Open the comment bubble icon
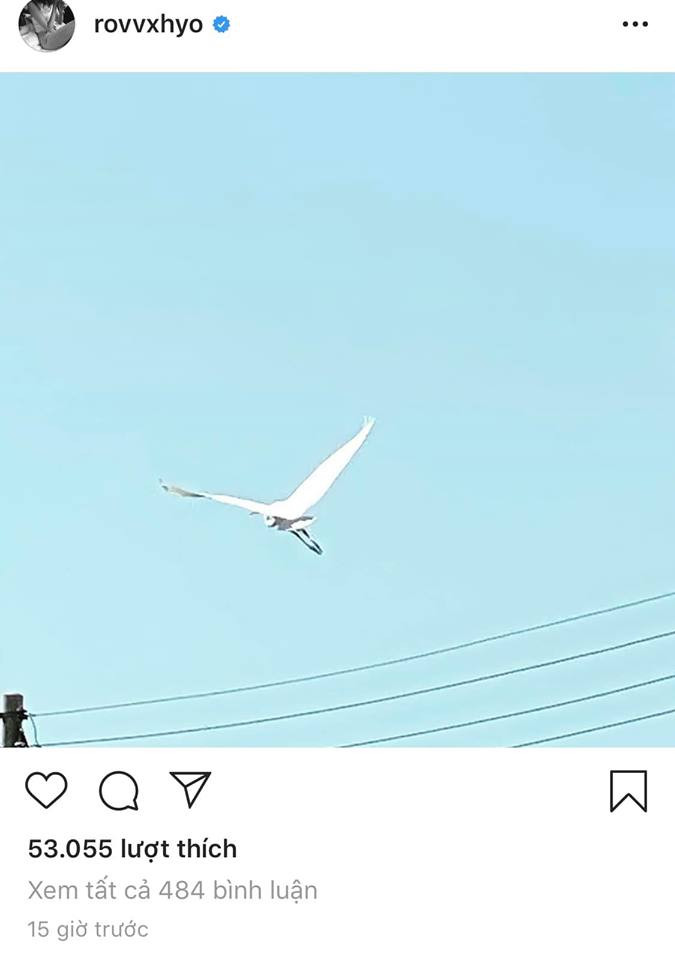Screen dimensions: 675x960 point(118,791)
